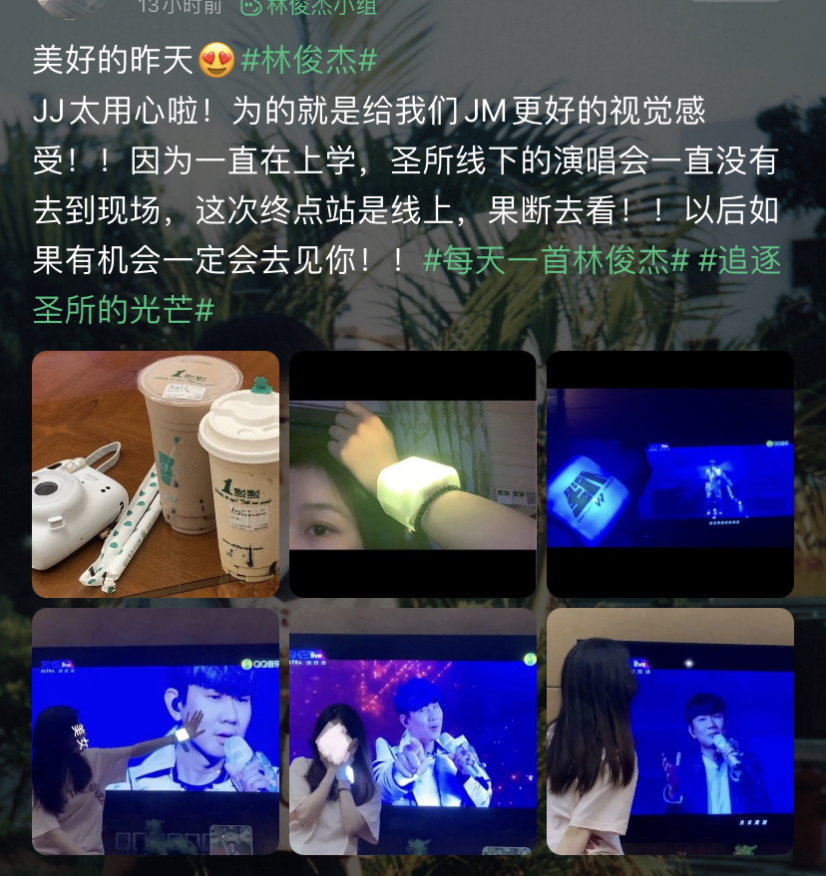
Task: View the glowing wristband photo
Action: click(413, 474)
